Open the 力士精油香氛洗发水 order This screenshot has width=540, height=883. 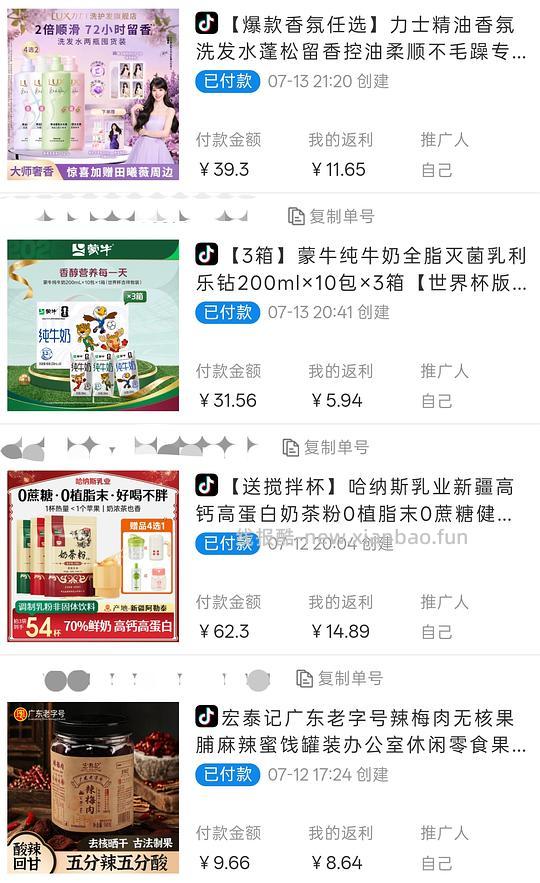click(360, 38)
